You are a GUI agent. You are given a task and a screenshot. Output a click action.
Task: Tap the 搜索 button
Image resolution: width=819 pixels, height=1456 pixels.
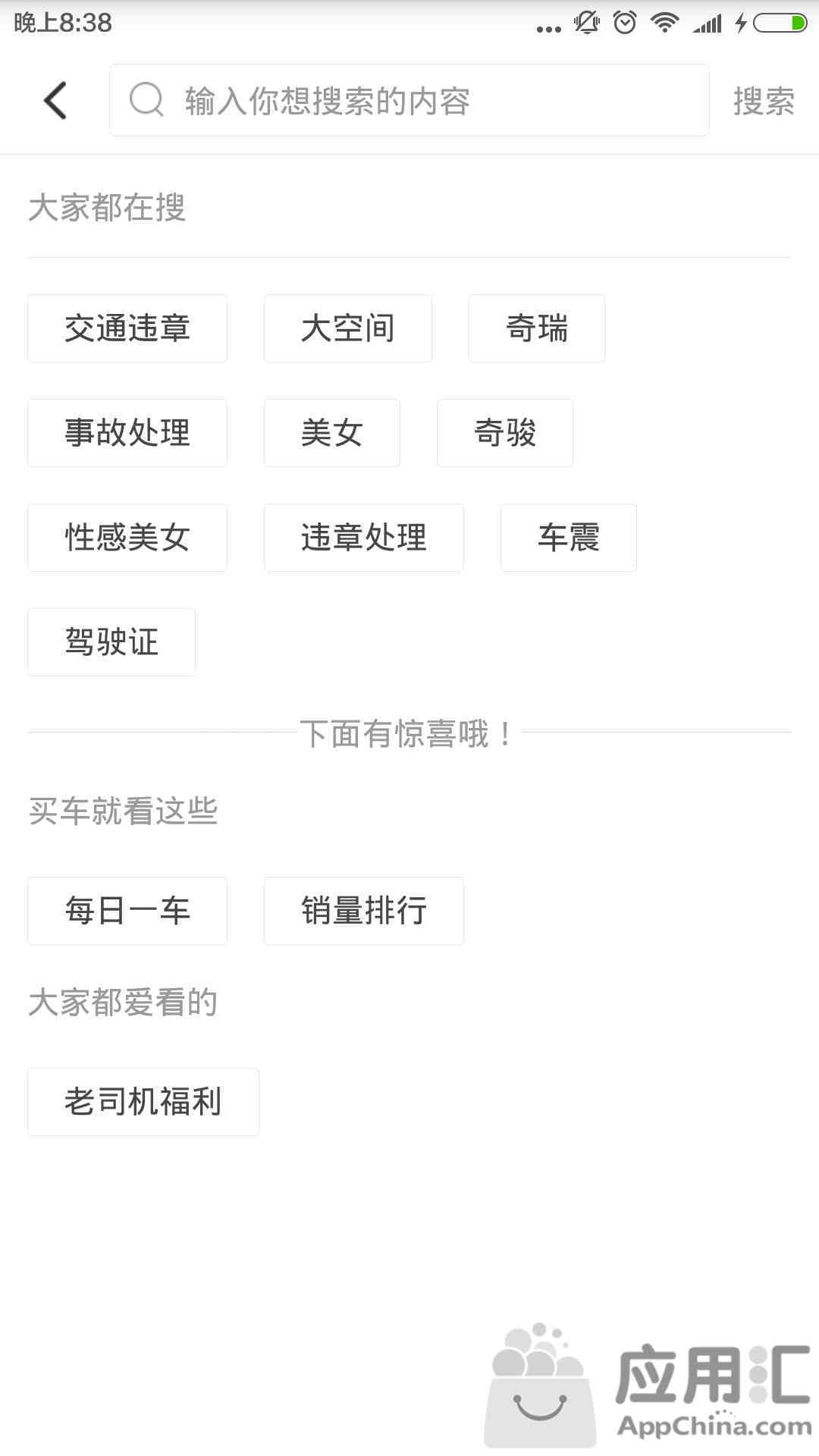point(764,101)
